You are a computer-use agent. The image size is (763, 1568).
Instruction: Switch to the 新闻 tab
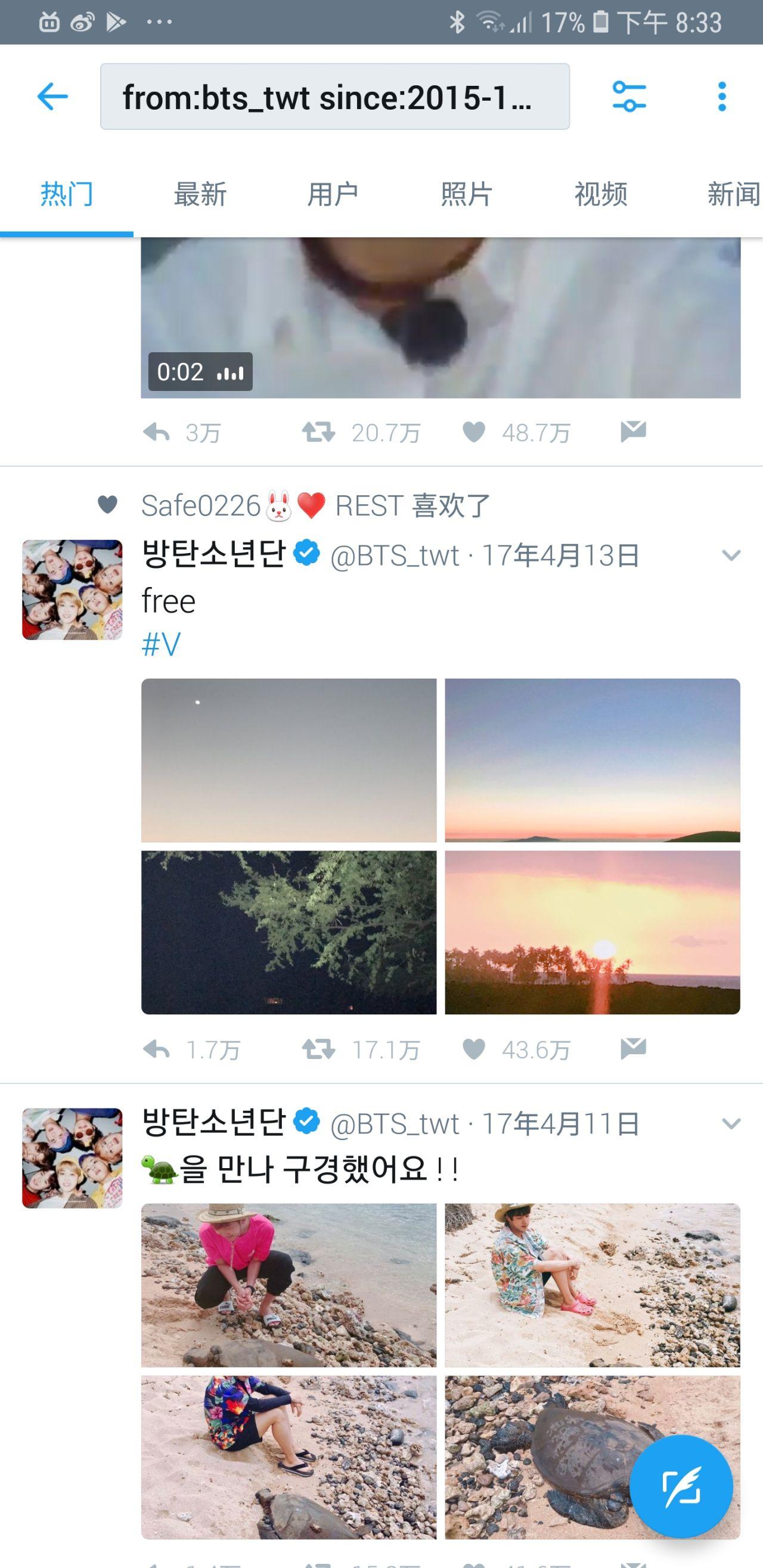click(733, 195)
